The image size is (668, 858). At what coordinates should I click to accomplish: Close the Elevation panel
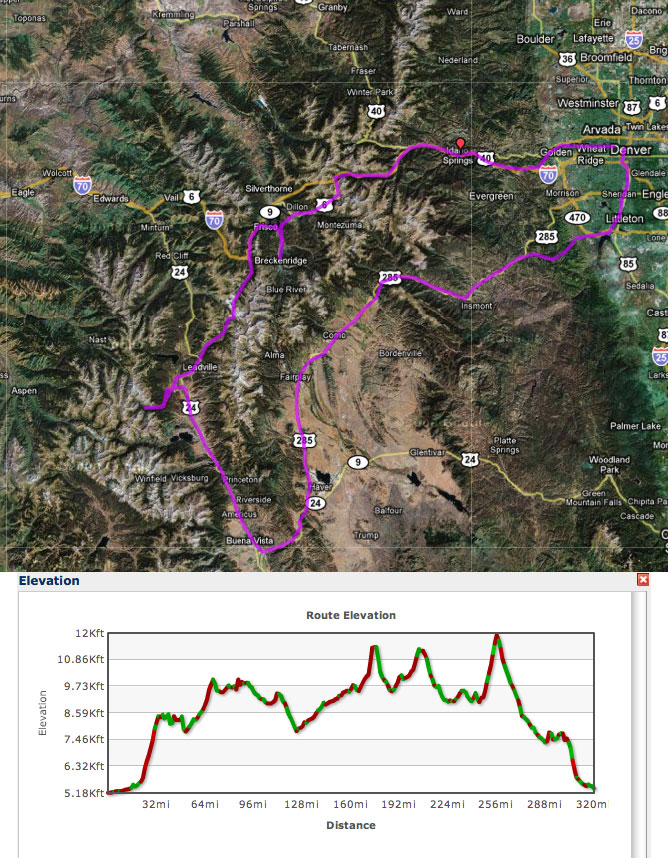click(643, 579)
